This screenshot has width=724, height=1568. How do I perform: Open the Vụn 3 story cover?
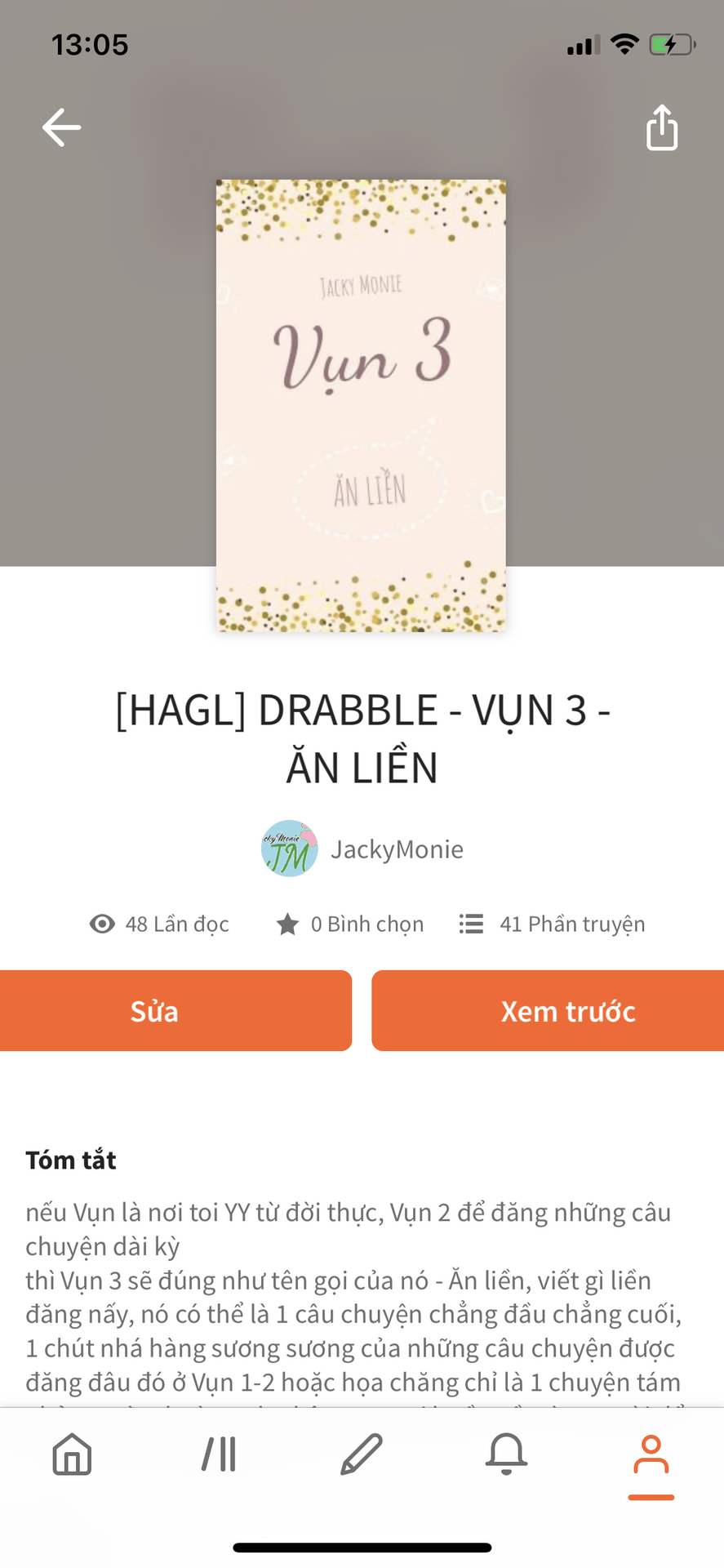(361, 405)
